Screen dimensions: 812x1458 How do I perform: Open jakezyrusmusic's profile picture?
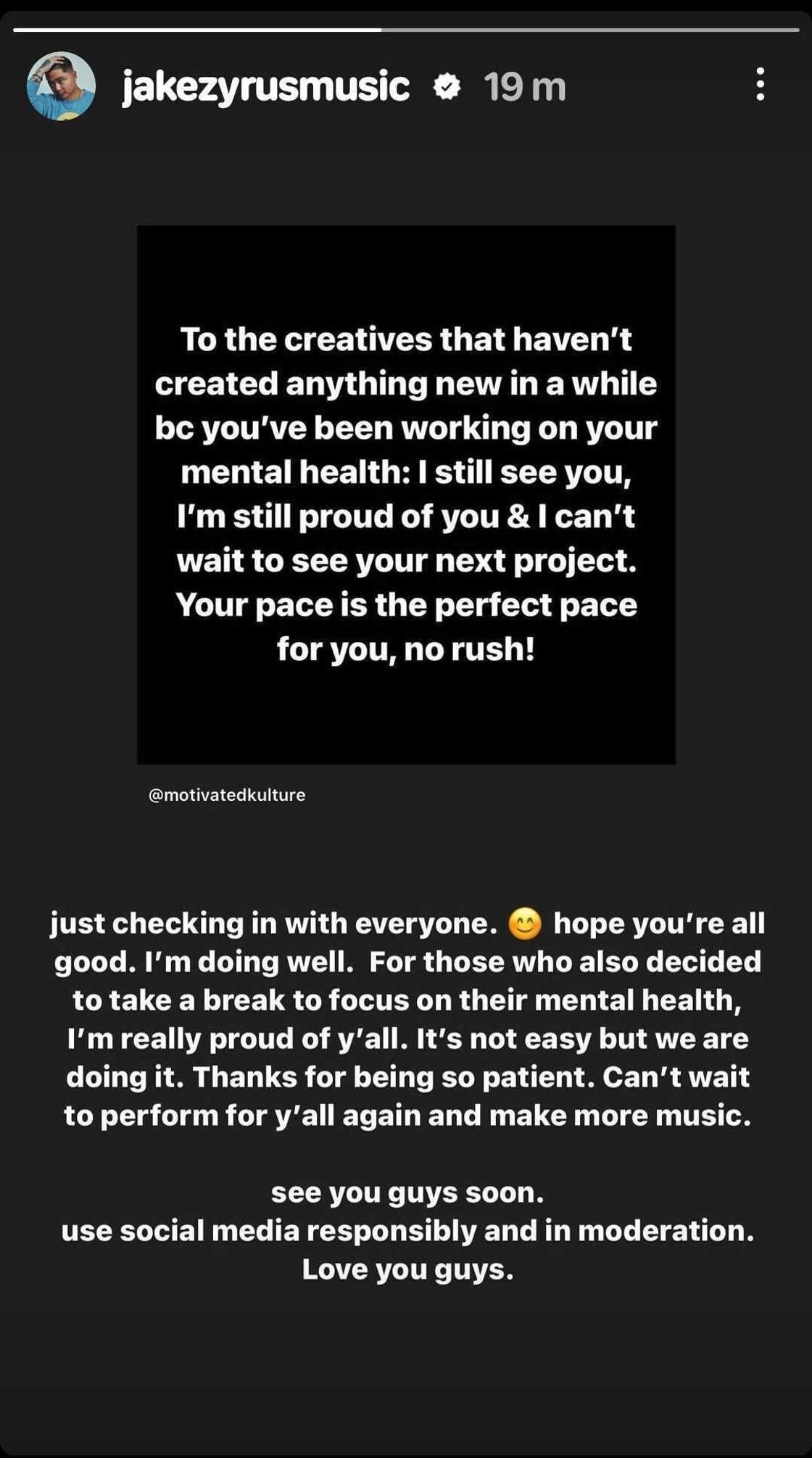tap(61, 86)
